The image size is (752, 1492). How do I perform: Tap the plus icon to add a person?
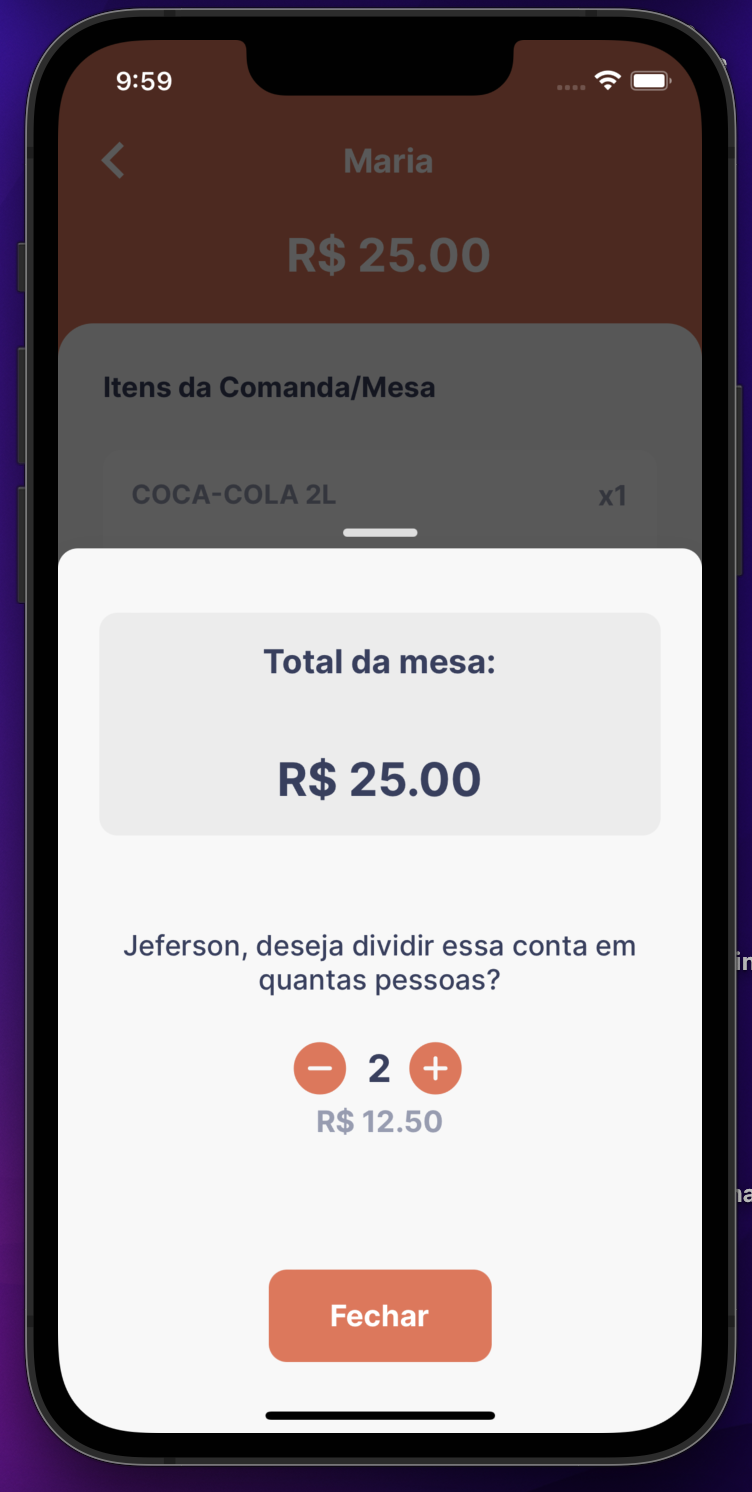436,1068
